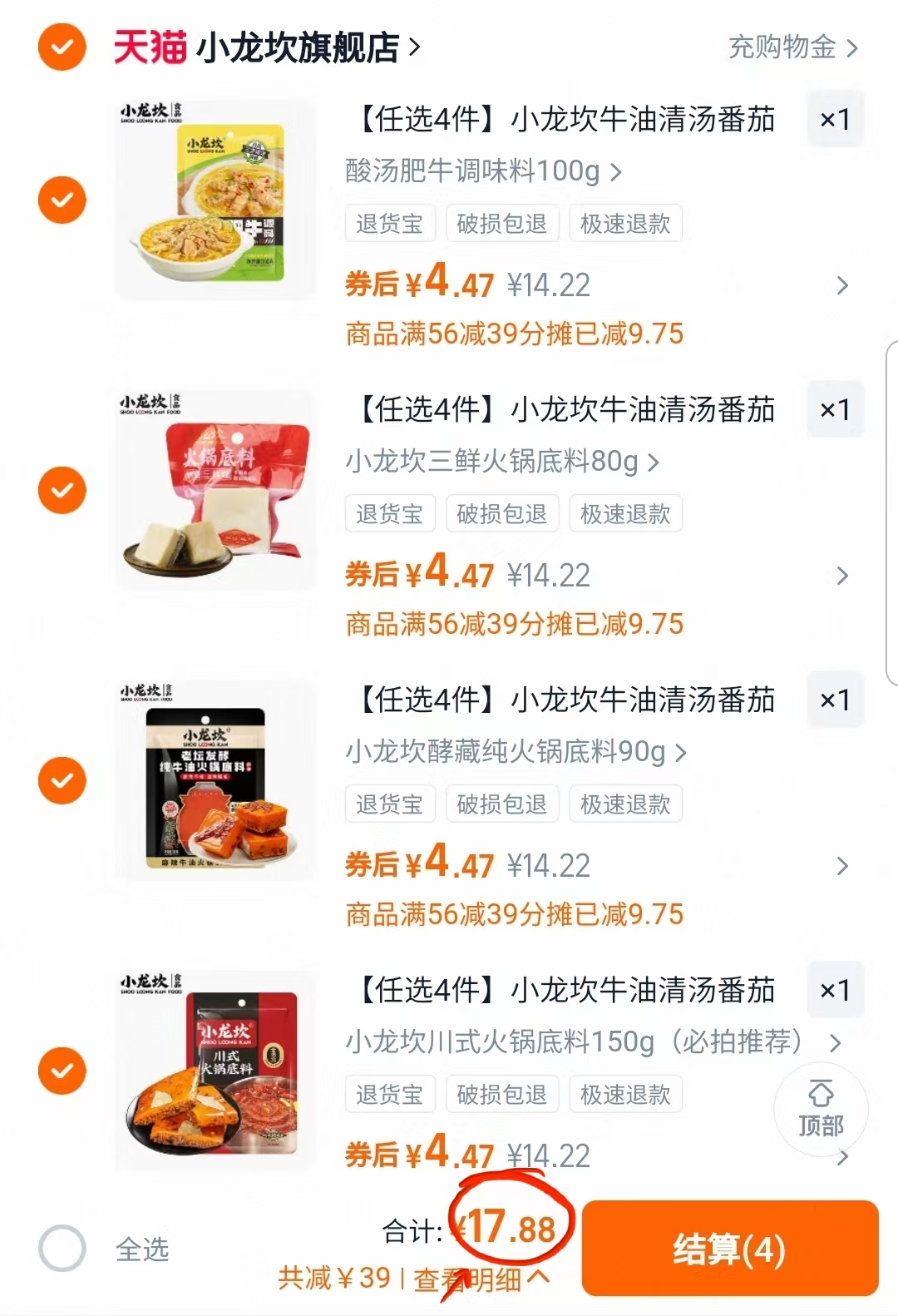The height and width of the screenshot is (1316, 898).
Task: Click the Tmall logo at top left
Action: point(150,46)
